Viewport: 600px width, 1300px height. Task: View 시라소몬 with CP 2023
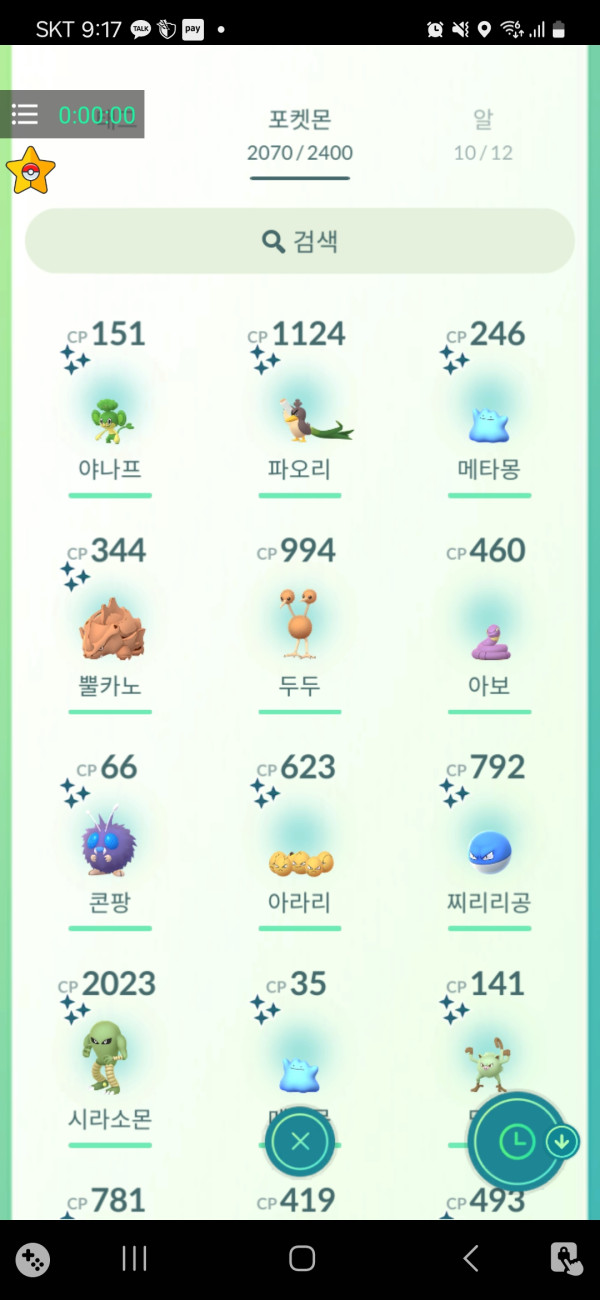tap(110, 1060)
